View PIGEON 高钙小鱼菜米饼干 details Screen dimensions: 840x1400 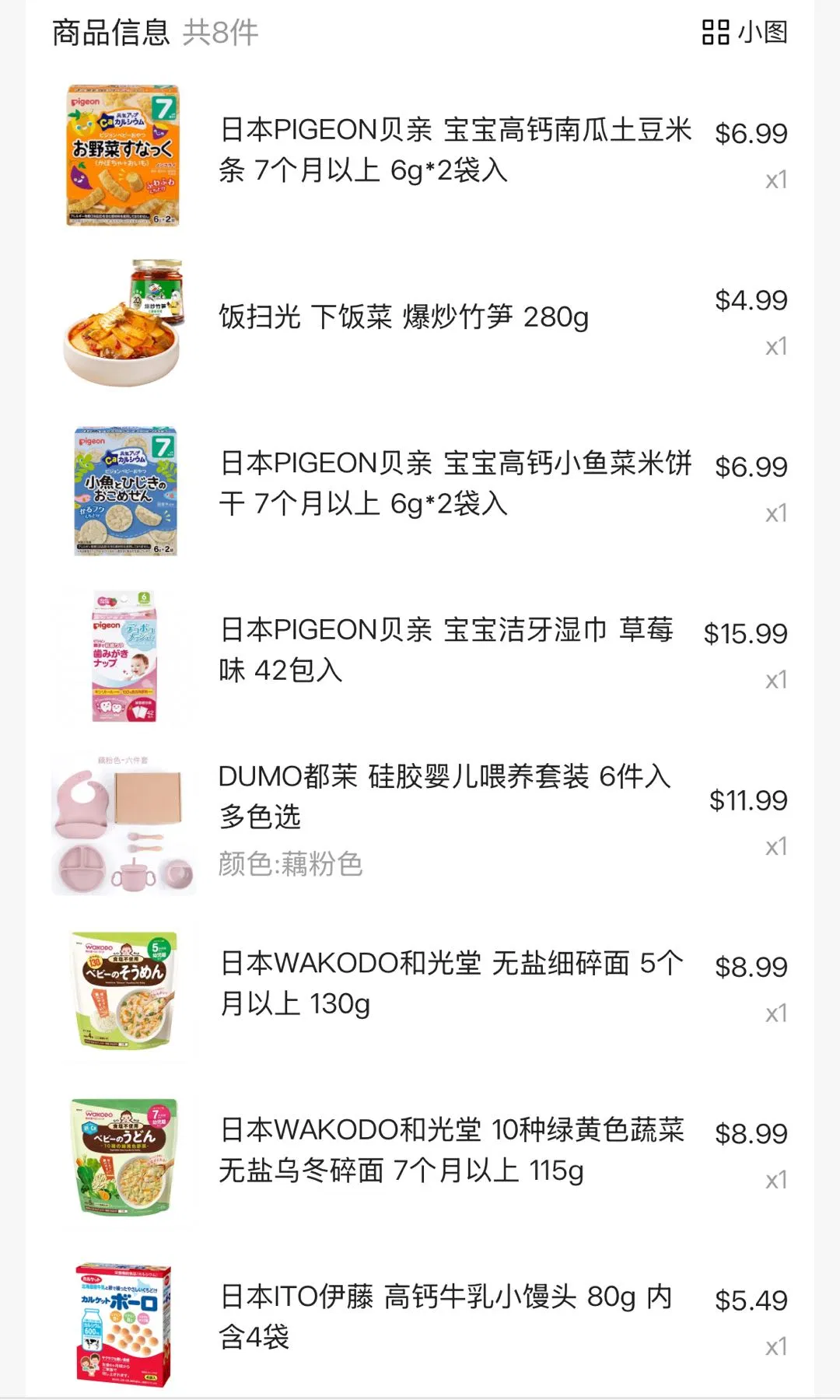click(x=455, y=483)
